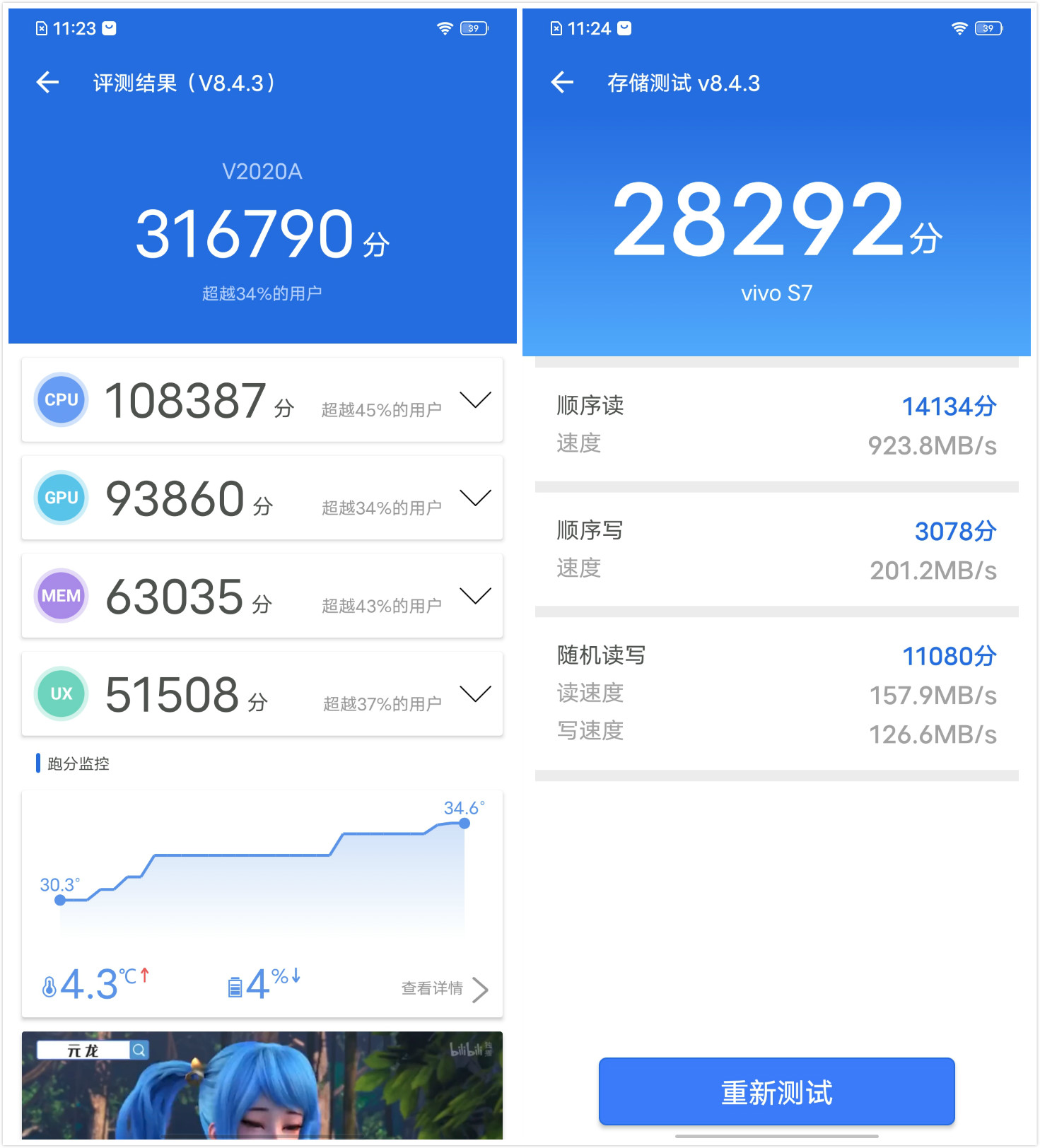This screenshot has height=1148, width=1040.
Task: Click the MEM score badge icon
Action: tap(61, 596)
